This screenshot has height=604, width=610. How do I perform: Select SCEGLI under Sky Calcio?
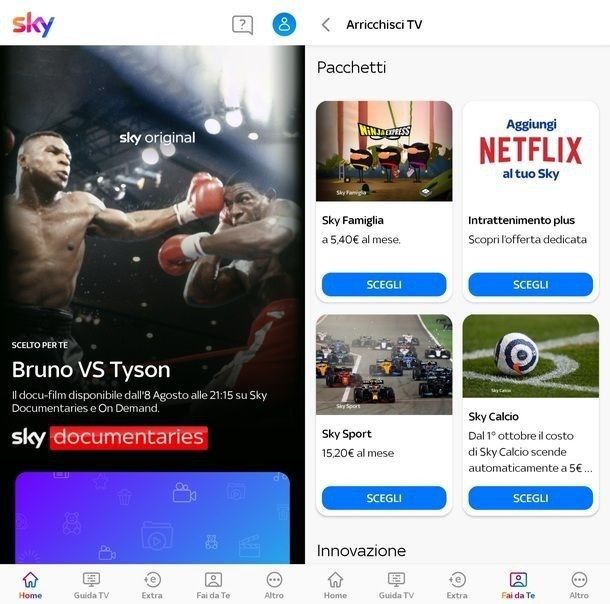click(530, 498)
